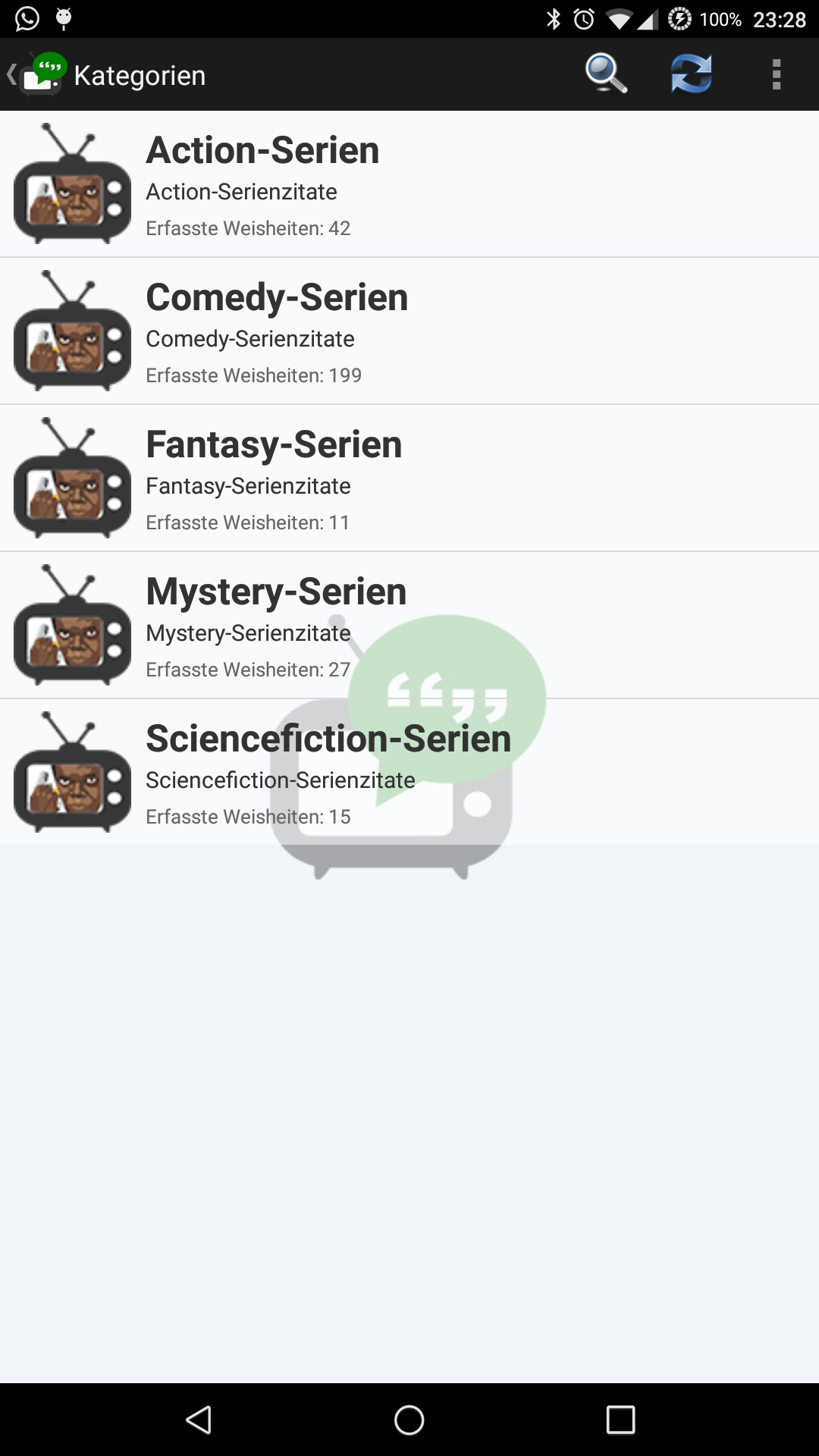The height and width of the screenshot is (1456, 819).
Task: Open the search magnifier
Action: click(x=605, y=74)
